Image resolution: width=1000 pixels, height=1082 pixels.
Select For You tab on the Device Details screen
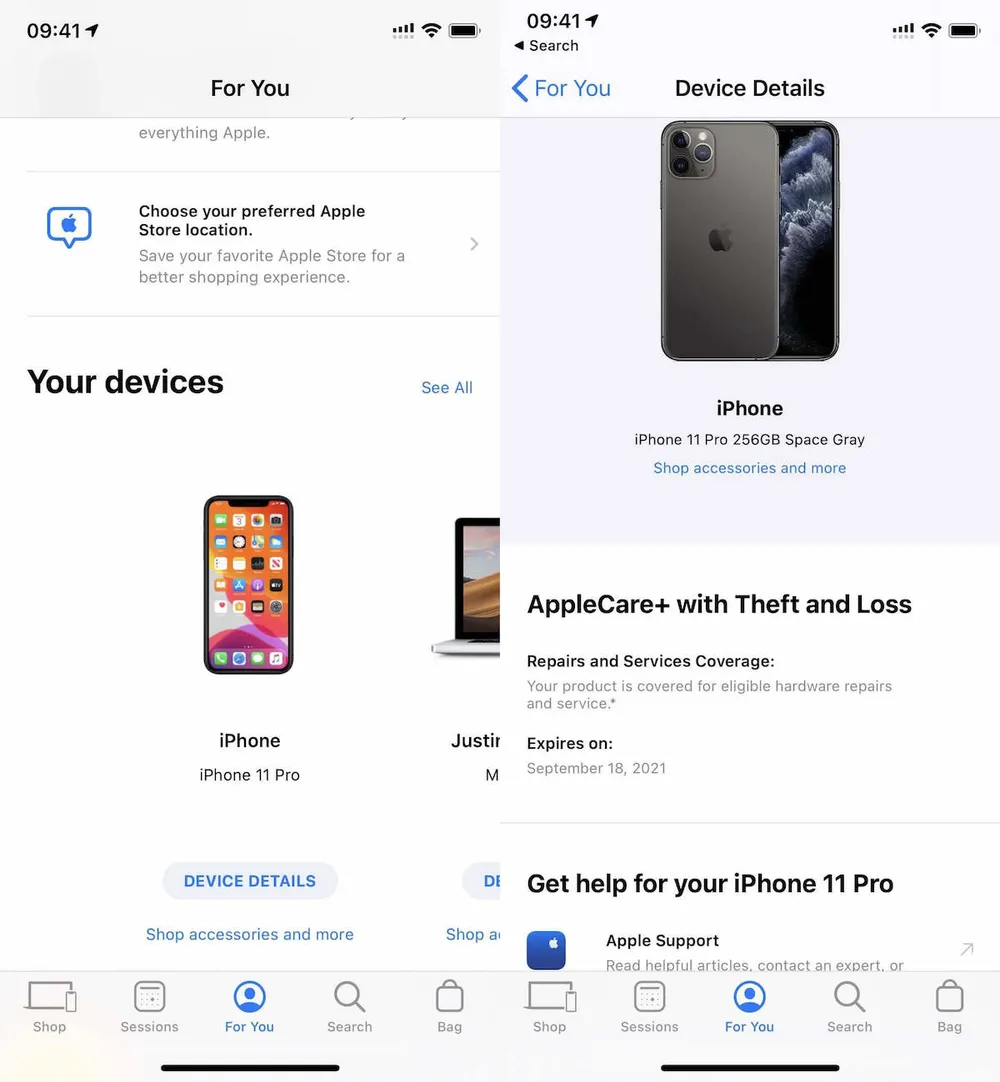tap(749, 1006)
